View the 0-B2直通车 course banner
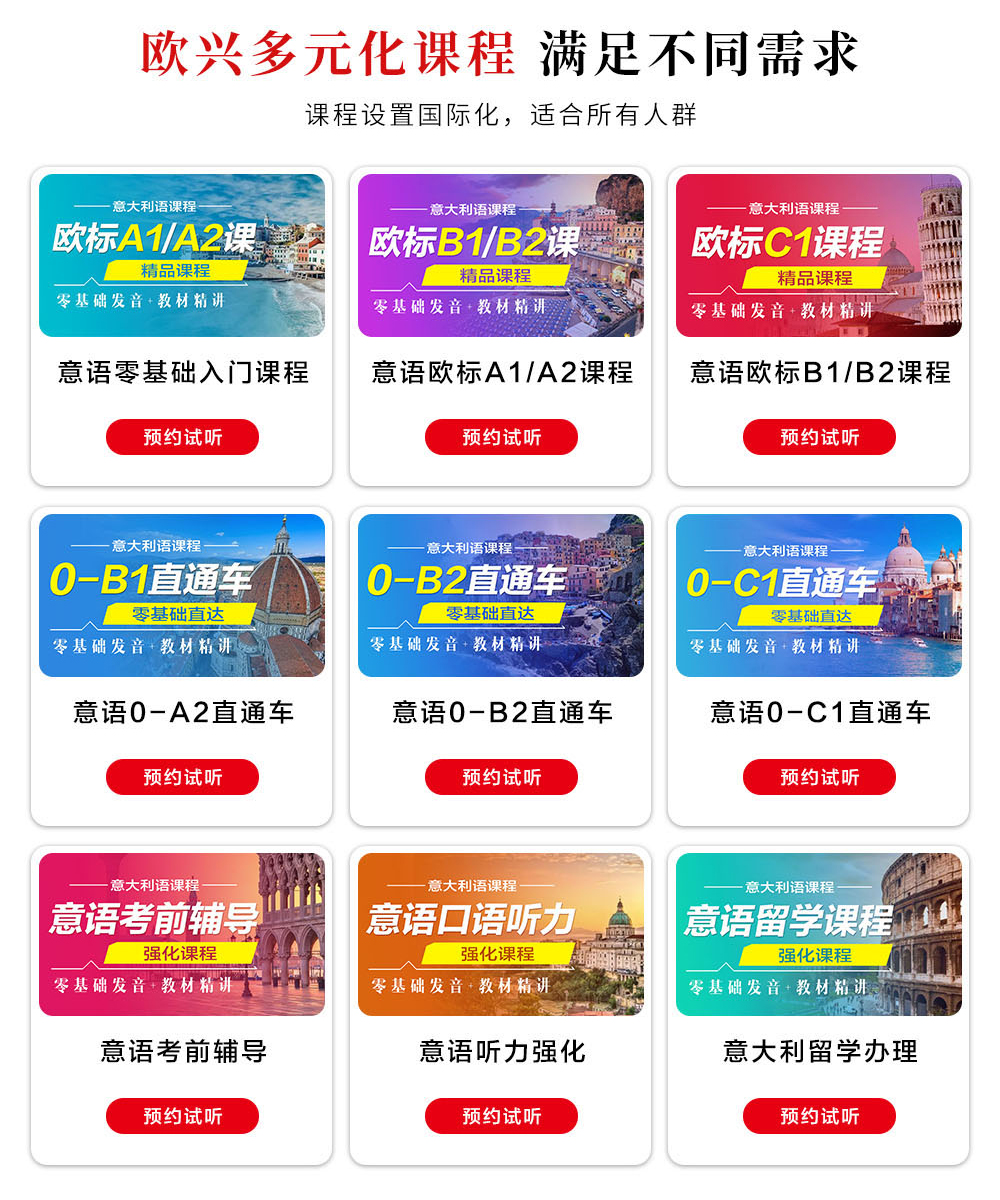Screen dimensions: 1000x1200 click(x=501, y=595)
